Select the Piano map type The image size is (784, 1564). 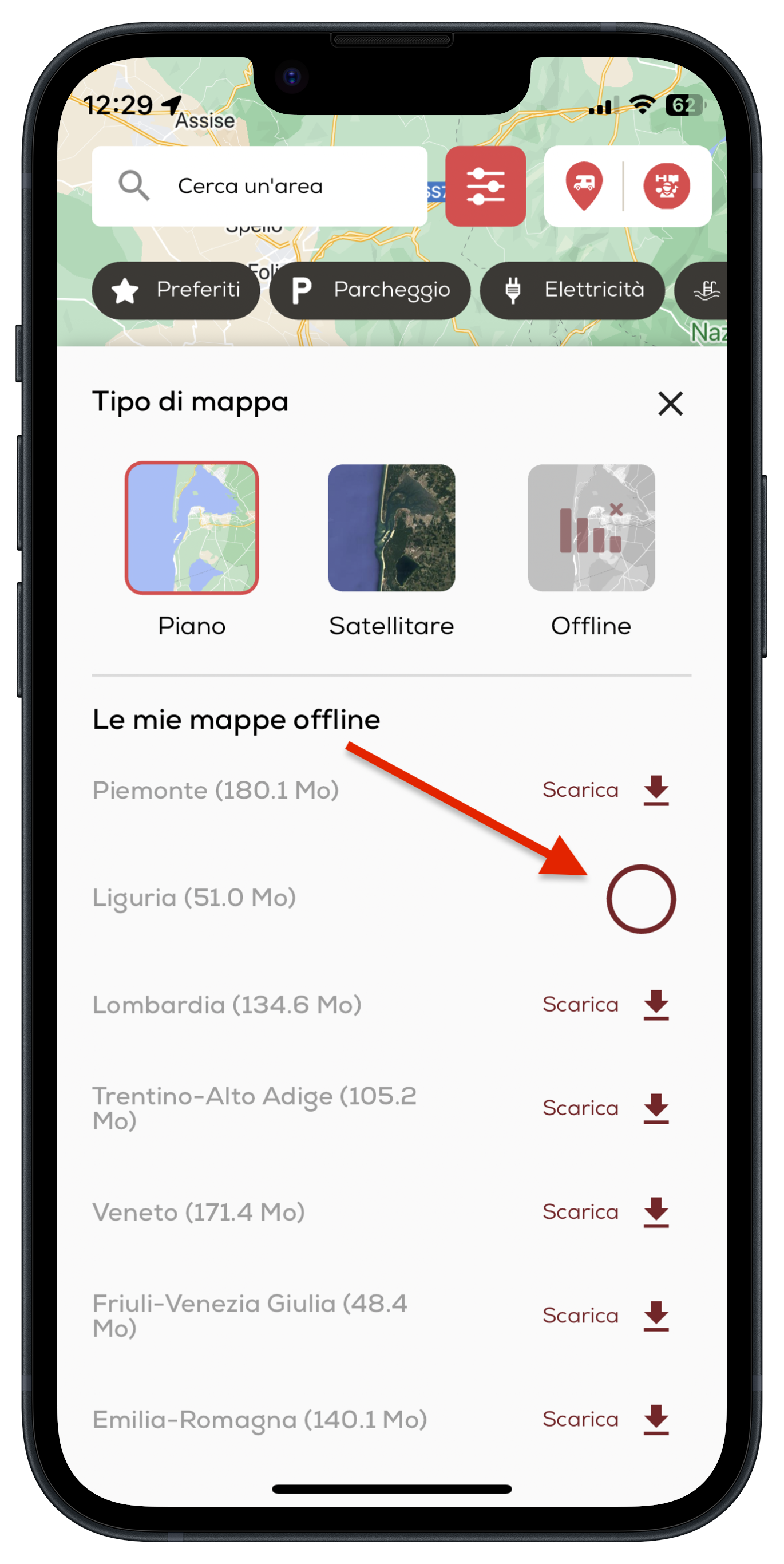point(192,528)
